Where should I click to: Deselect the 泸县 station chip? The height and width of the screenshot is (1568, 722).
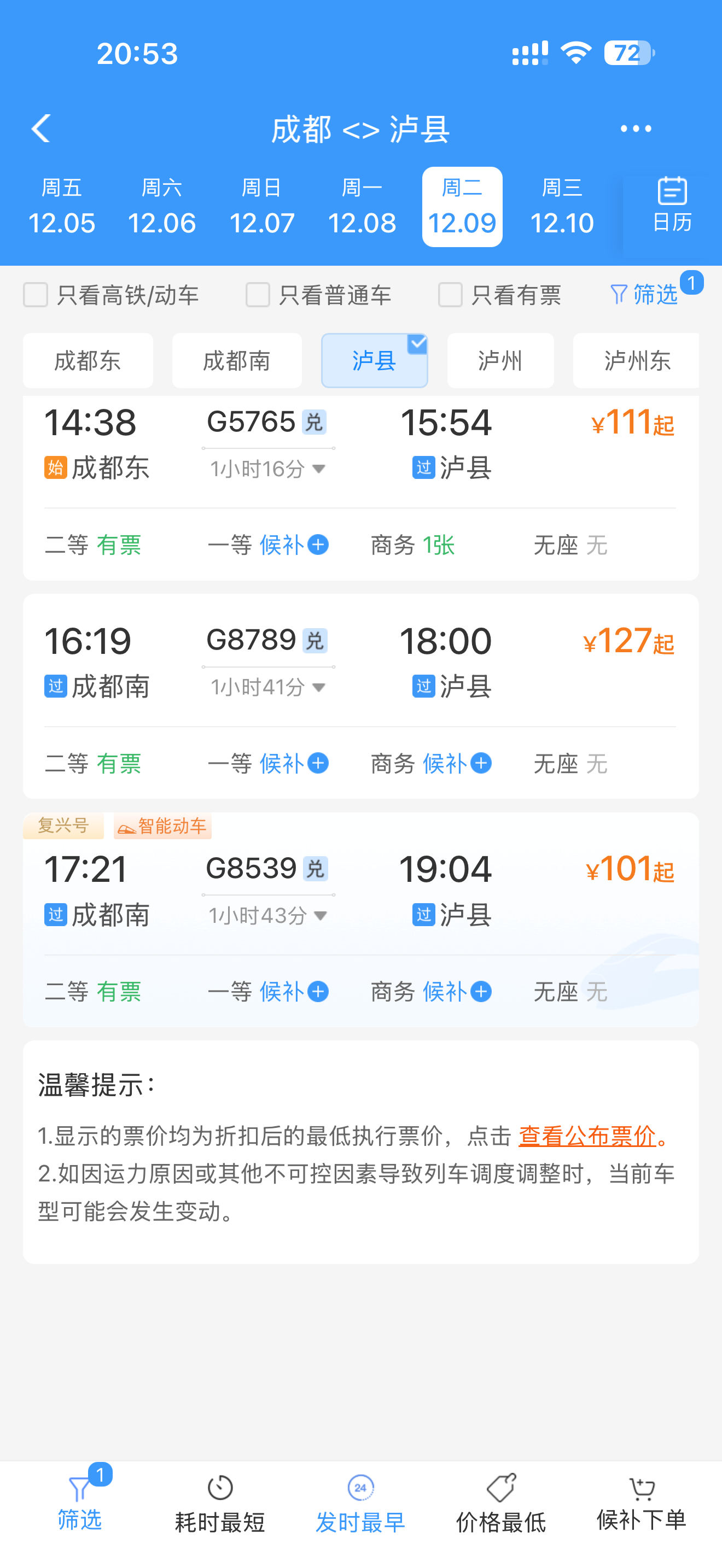(x=374, y=361)
